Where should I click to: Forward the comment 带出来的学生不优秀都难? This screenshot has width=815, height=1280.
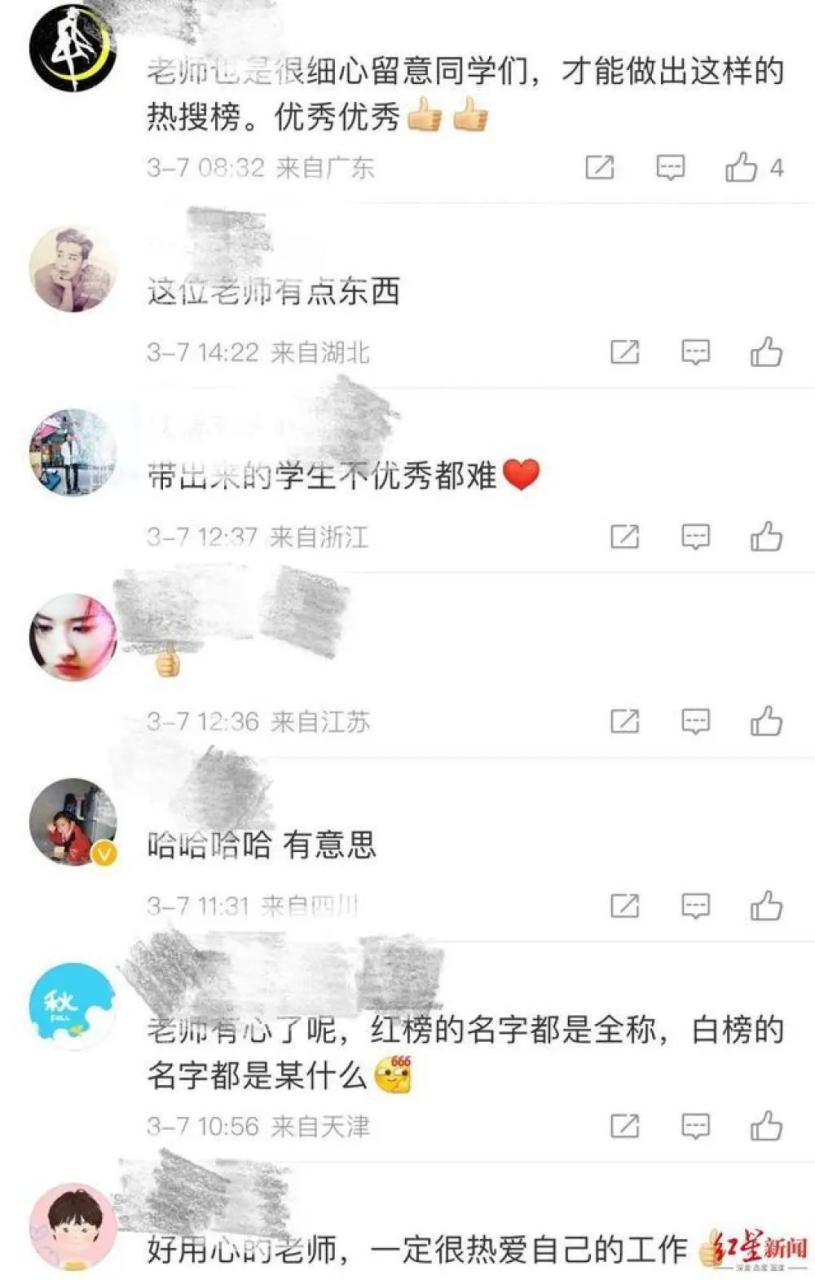(625, 537)
